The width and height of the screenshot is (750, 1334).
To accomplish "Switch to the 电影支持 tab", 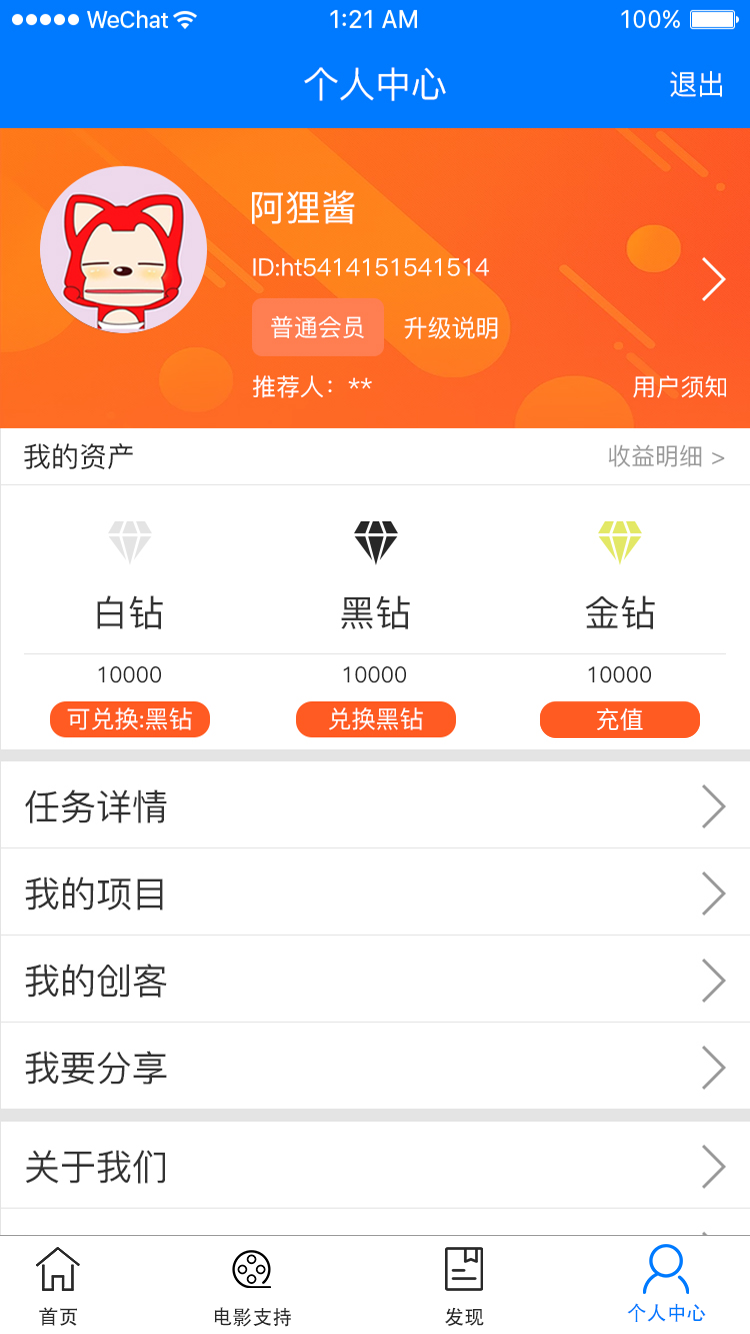I will pyautogui.click(x=252, y=1286).
